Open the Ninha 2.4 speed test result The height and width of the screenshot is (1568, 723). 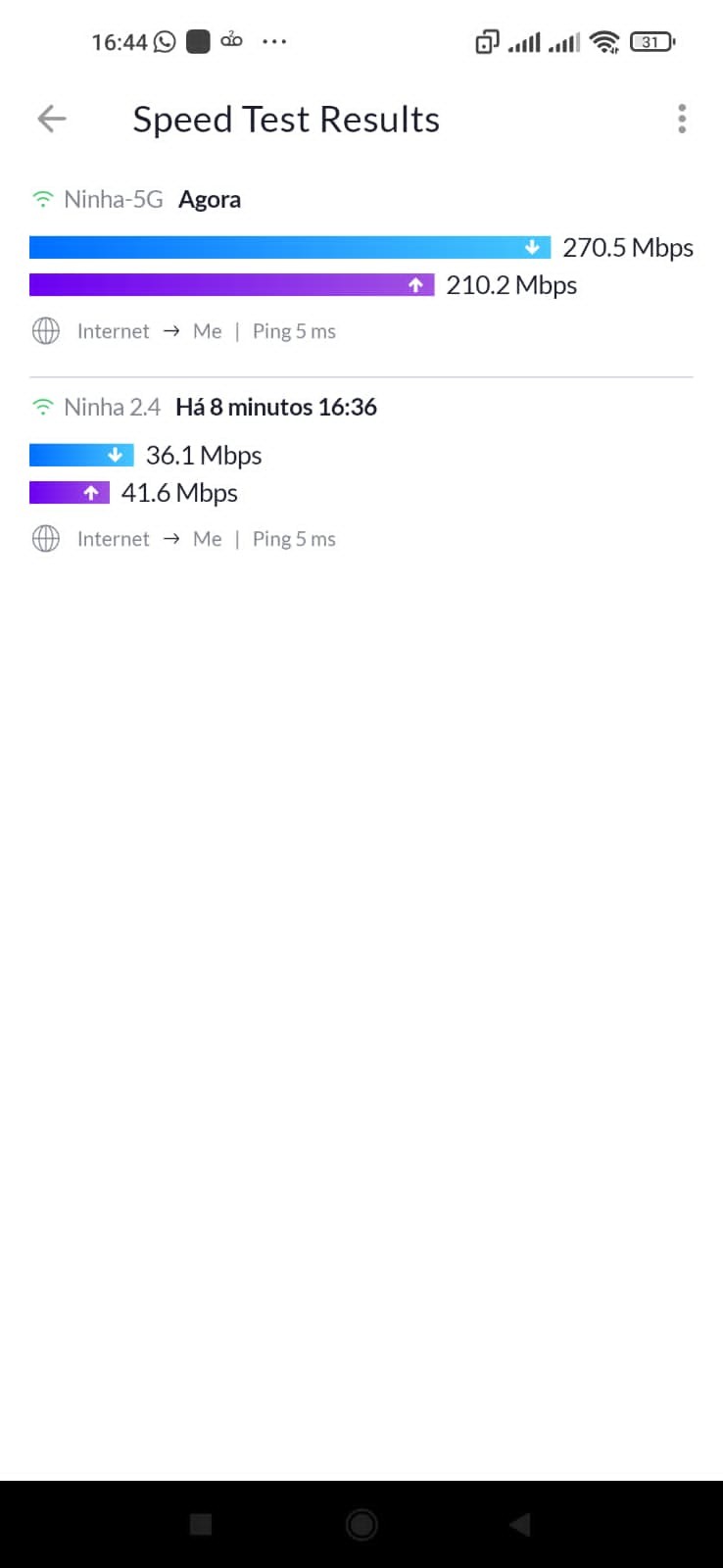point(361,472)
